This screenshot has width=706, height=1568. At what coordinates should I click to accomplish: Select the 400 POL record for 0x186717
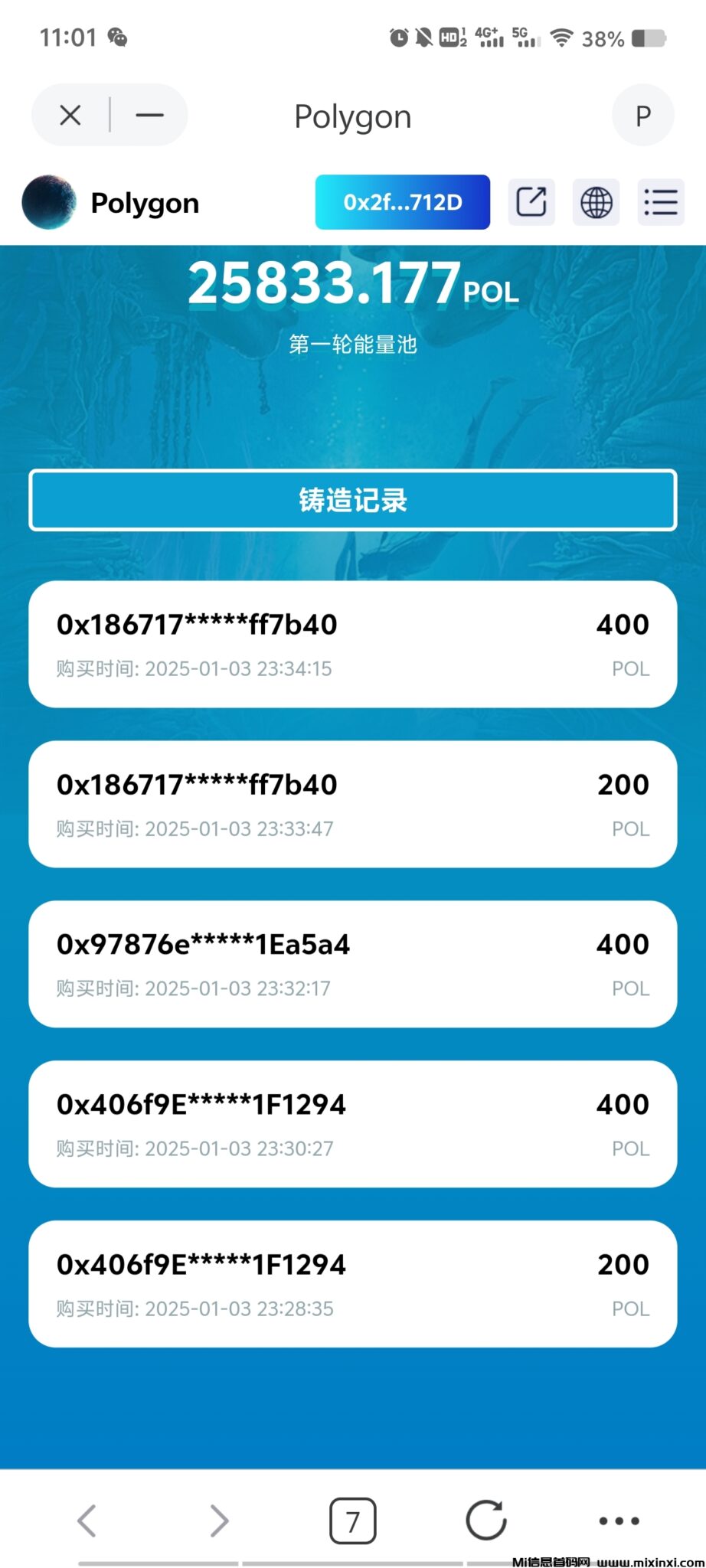(x=353, y=643)
